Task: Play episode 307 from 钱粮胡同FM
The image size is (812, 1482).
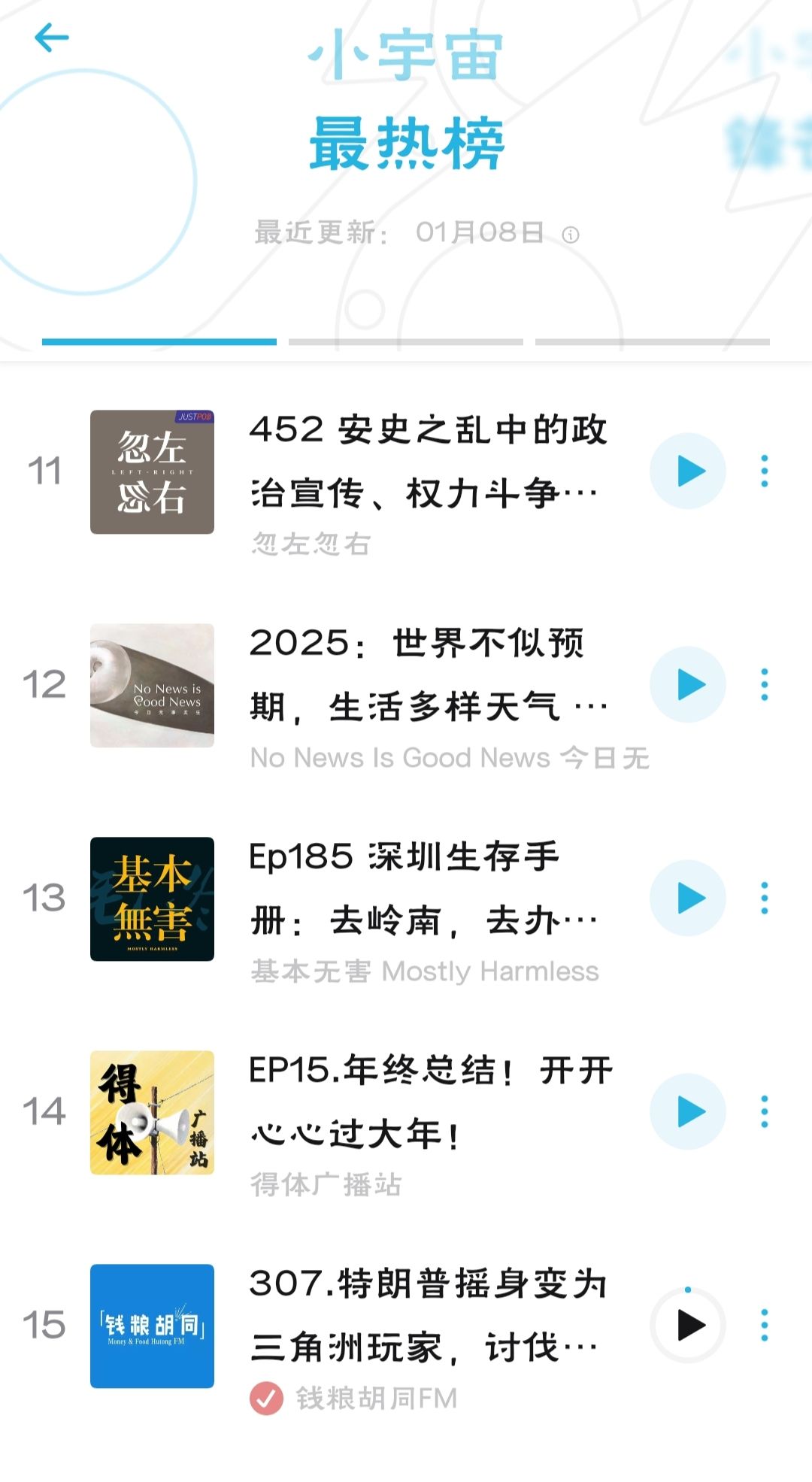Action: 688,1326
